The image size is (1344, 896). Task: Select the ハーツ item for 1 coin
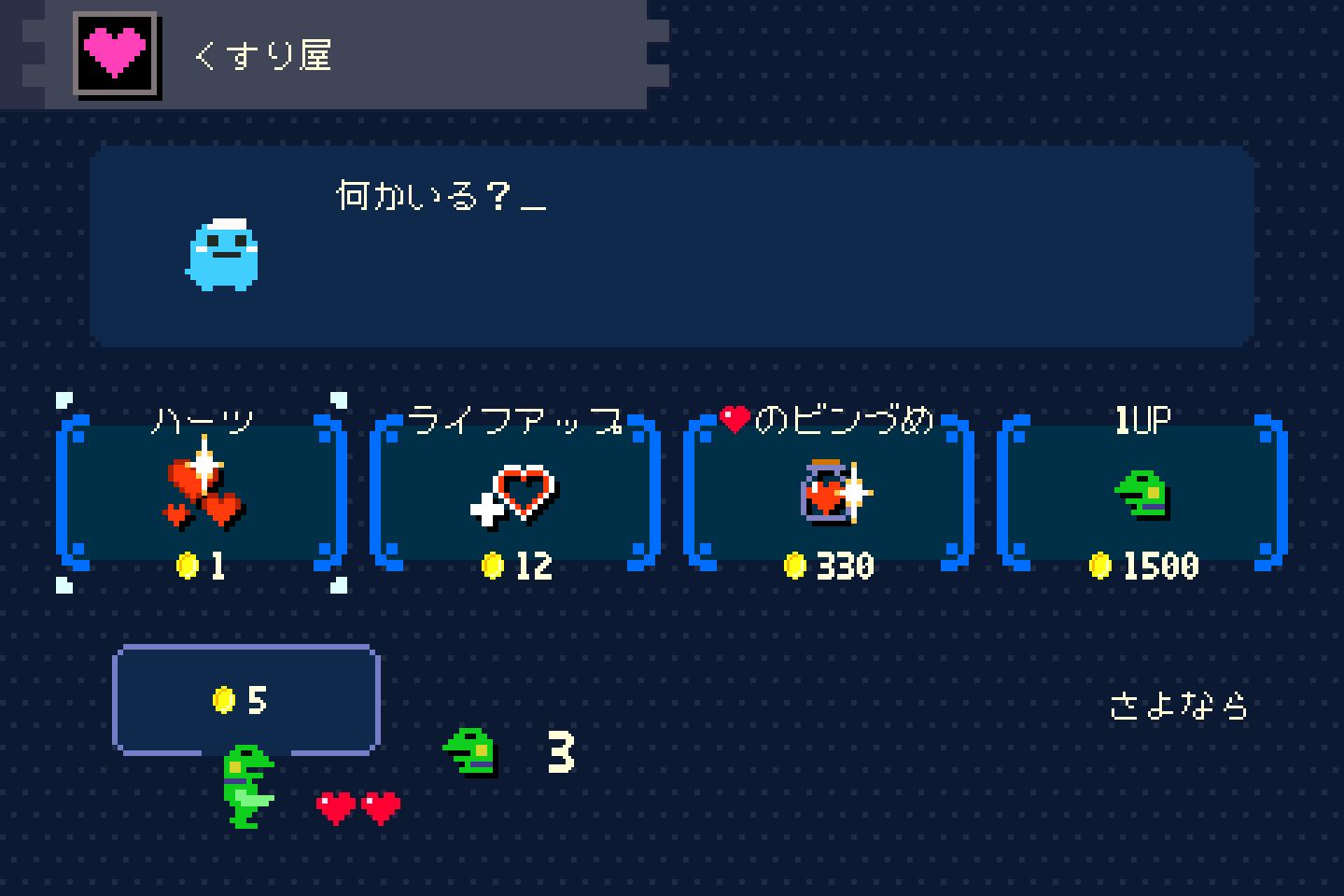tap(202, 493)
